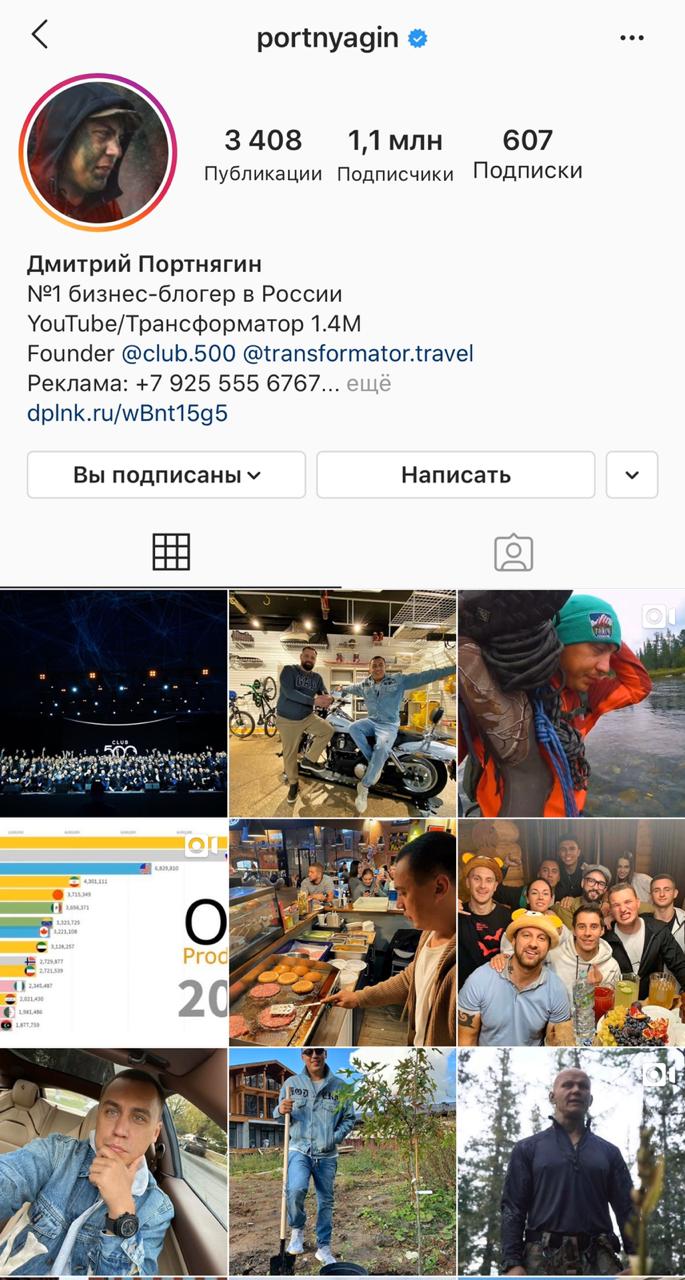Expand suggested accounts with the chevron button
Image resolution: width=685 pixels, height=1280 pixels.
(x=631, y=475)
